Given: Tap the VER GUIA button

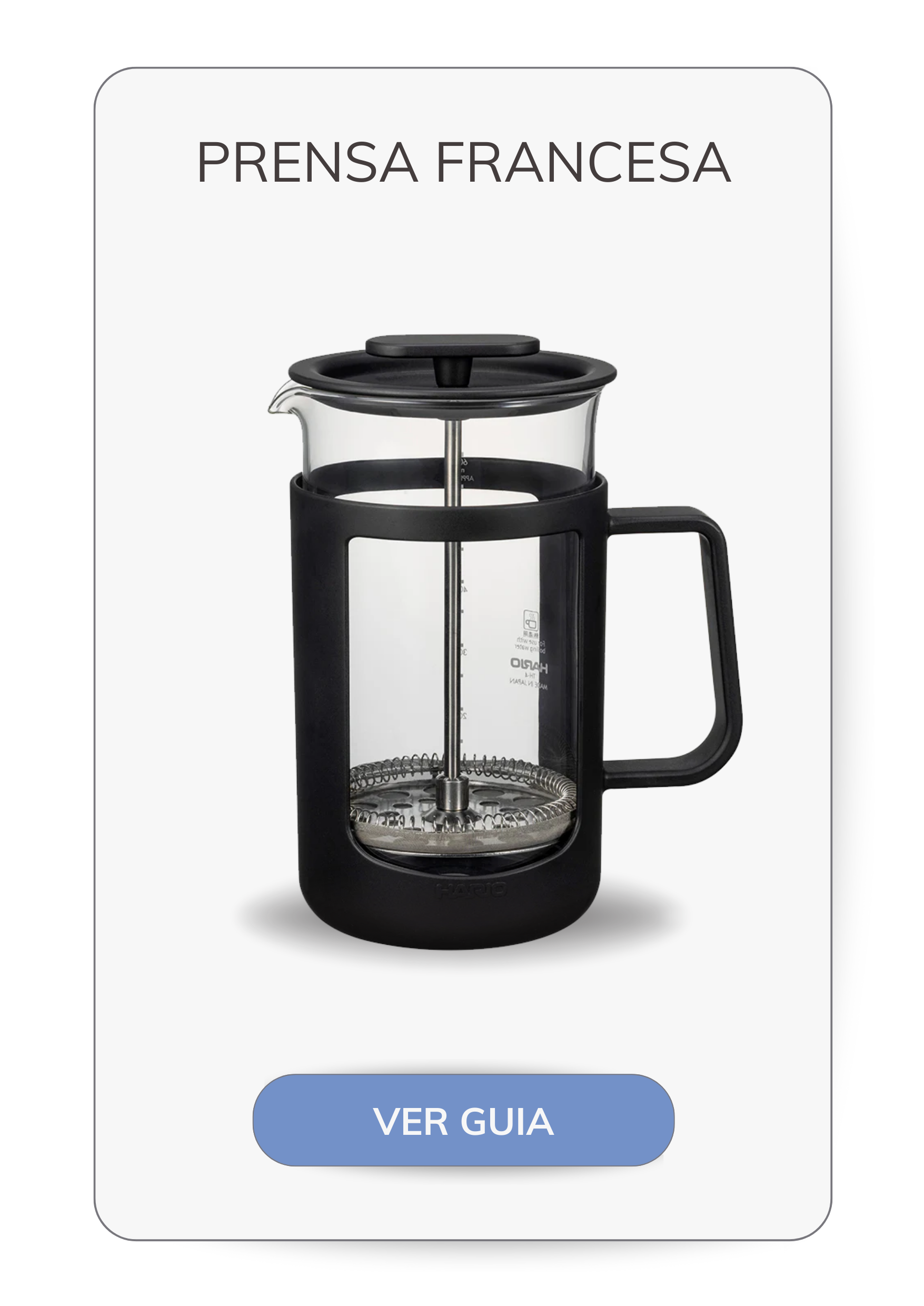Looking at the screenshot, I should tap(463, 1121).
